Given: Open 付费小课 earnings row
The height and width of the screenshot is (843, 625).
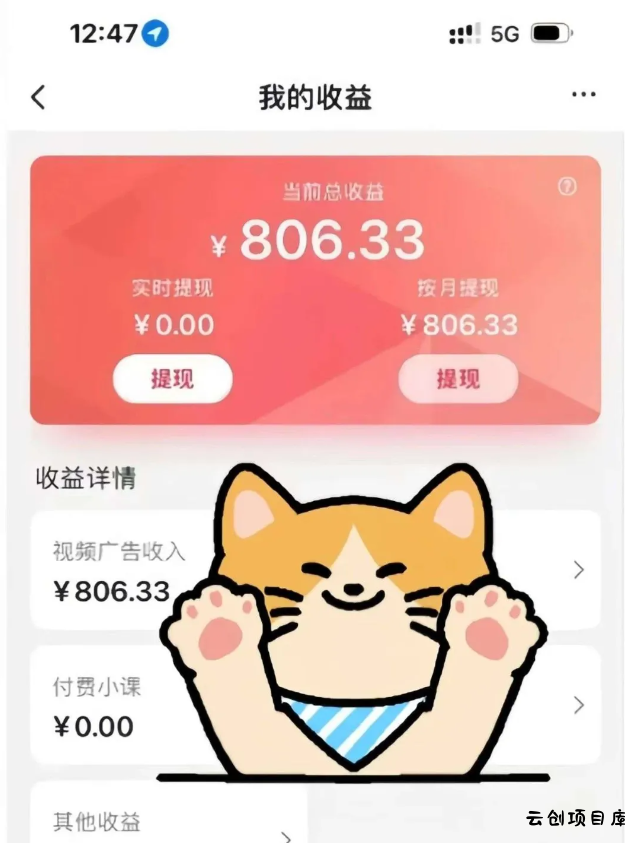Looking at the screenshot, I should (100, 706).
